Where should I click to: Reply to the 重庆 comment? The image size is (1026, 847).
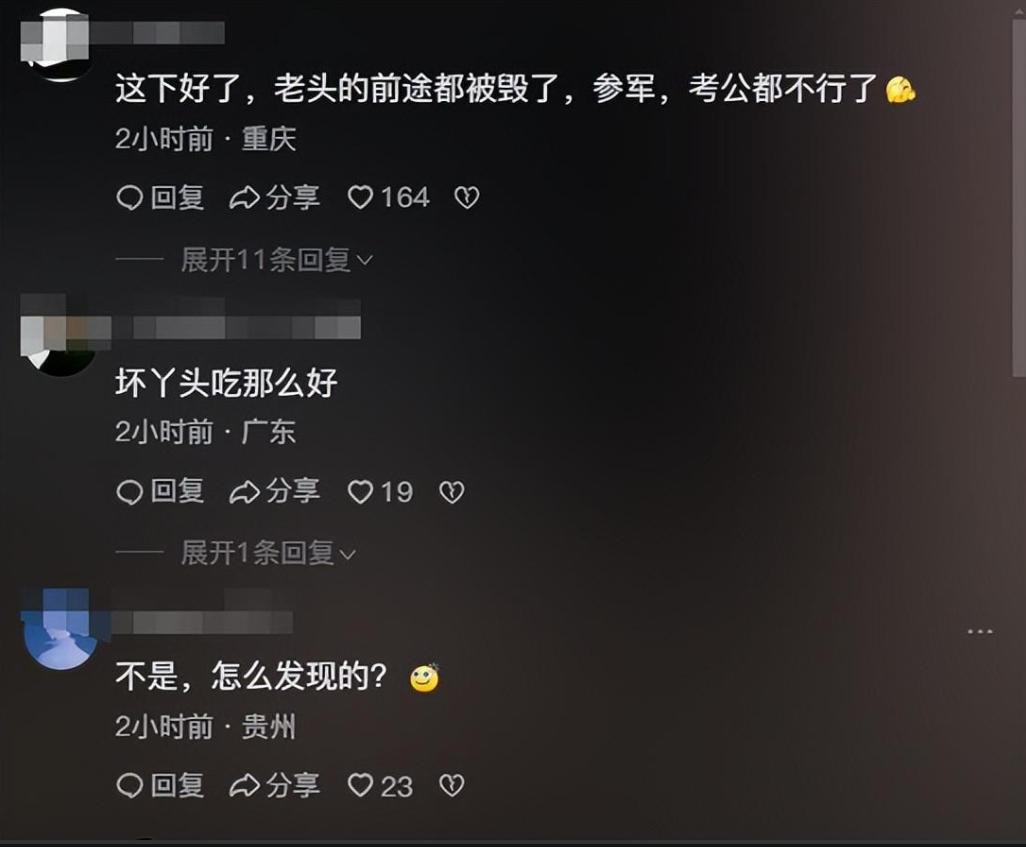(160, 198)
